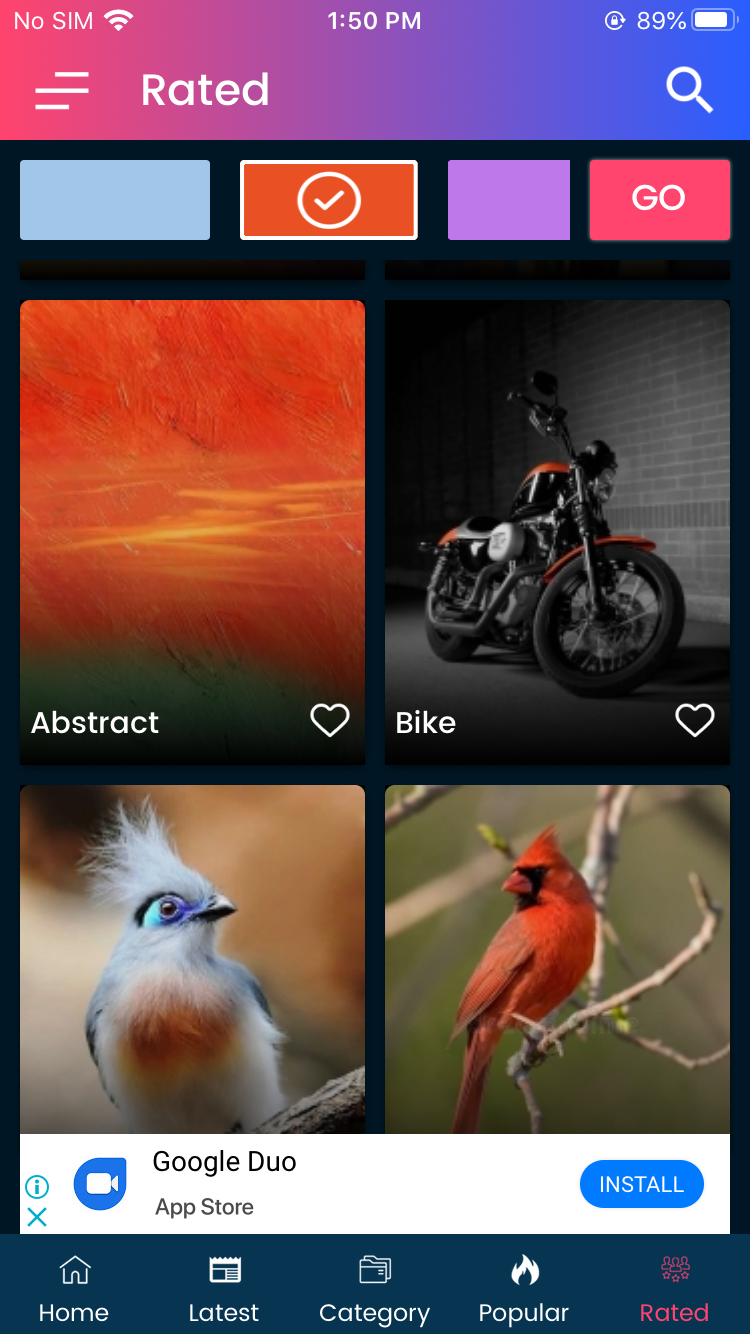Toggle the heart on the Bike wallpaper

pyautogui.click(x=695, y=720)
